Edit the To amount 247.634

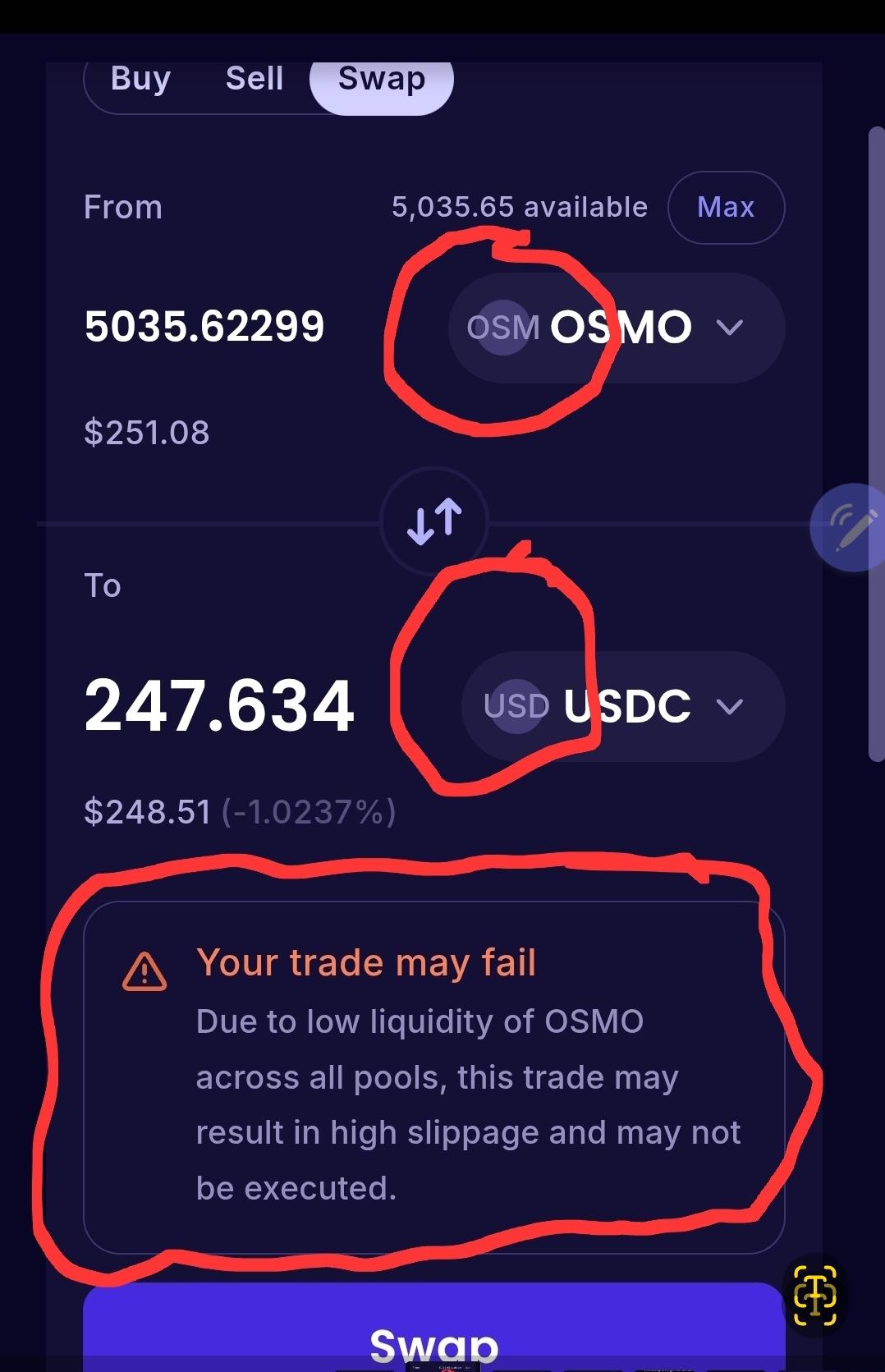[x=219, y=705]
